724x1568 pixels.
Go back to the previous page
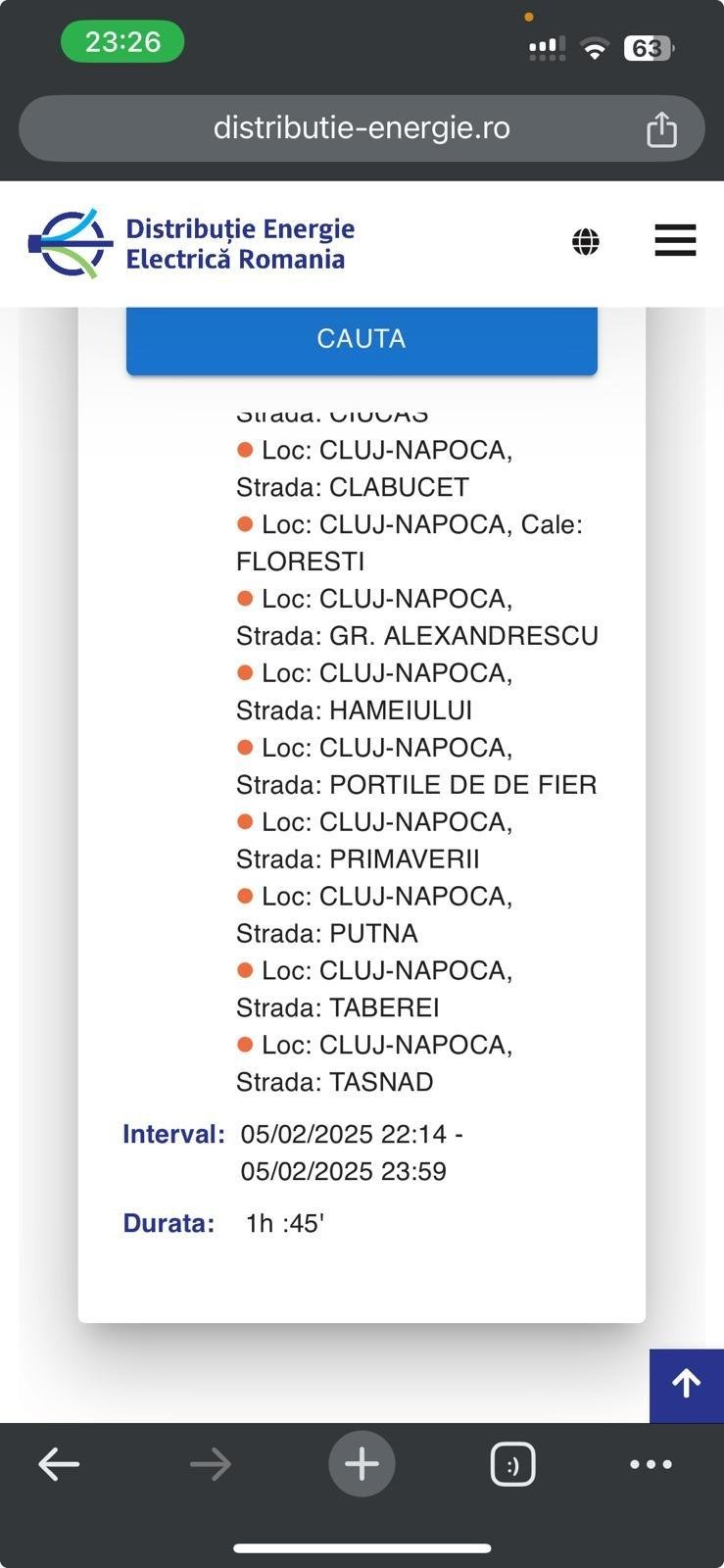pos(59,1464)
